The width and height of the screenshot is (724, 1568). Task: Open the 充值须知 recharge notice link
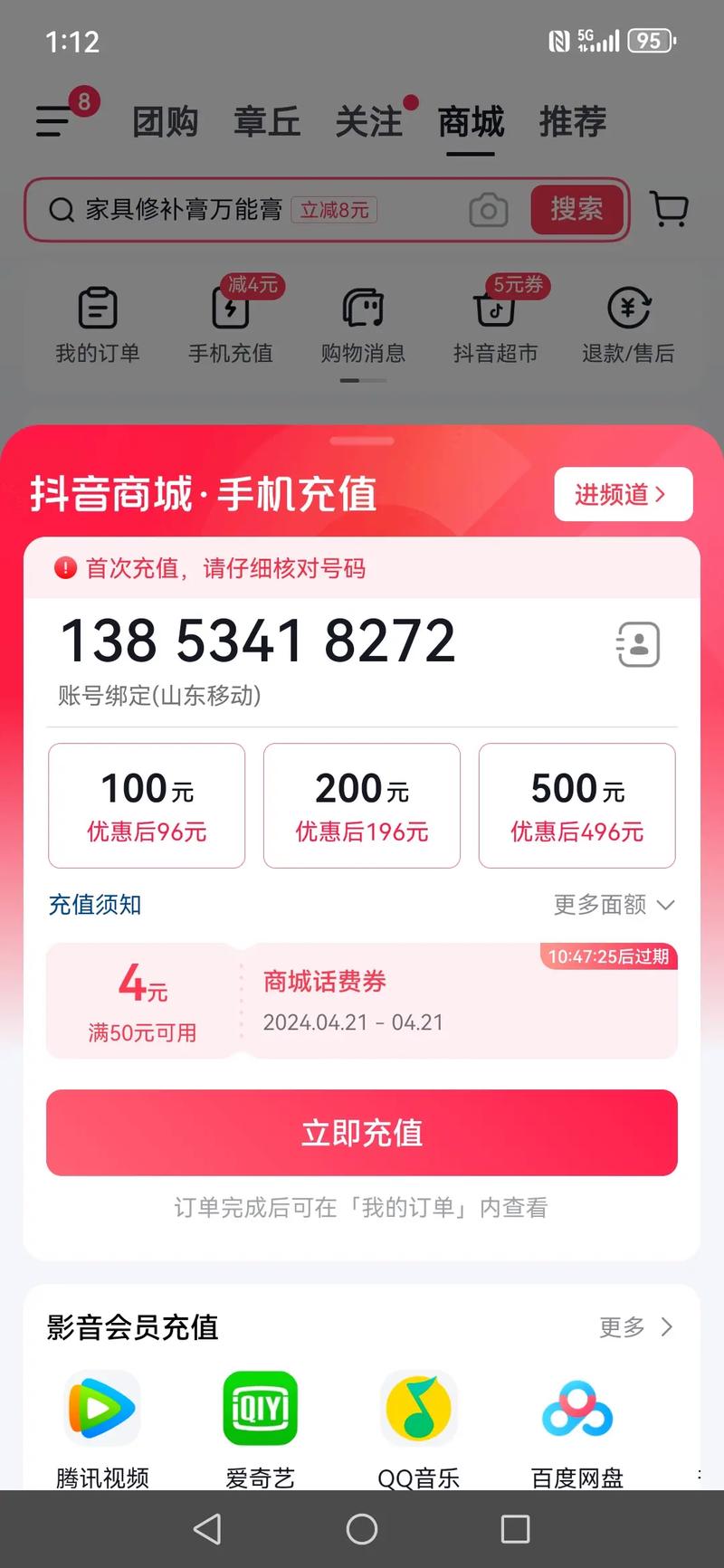click(x=95, y=905)
